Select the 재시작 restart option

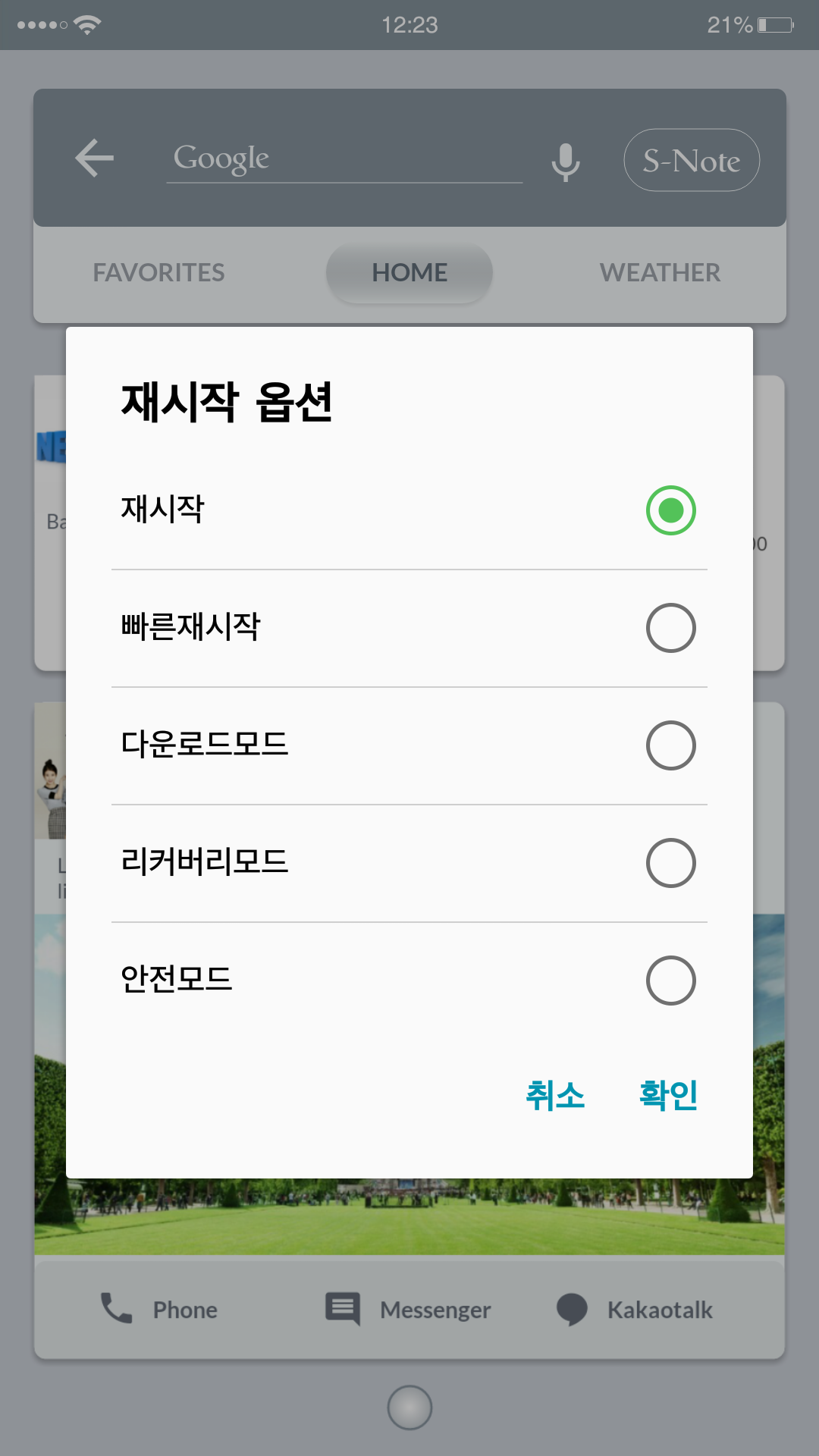point(670,510)
